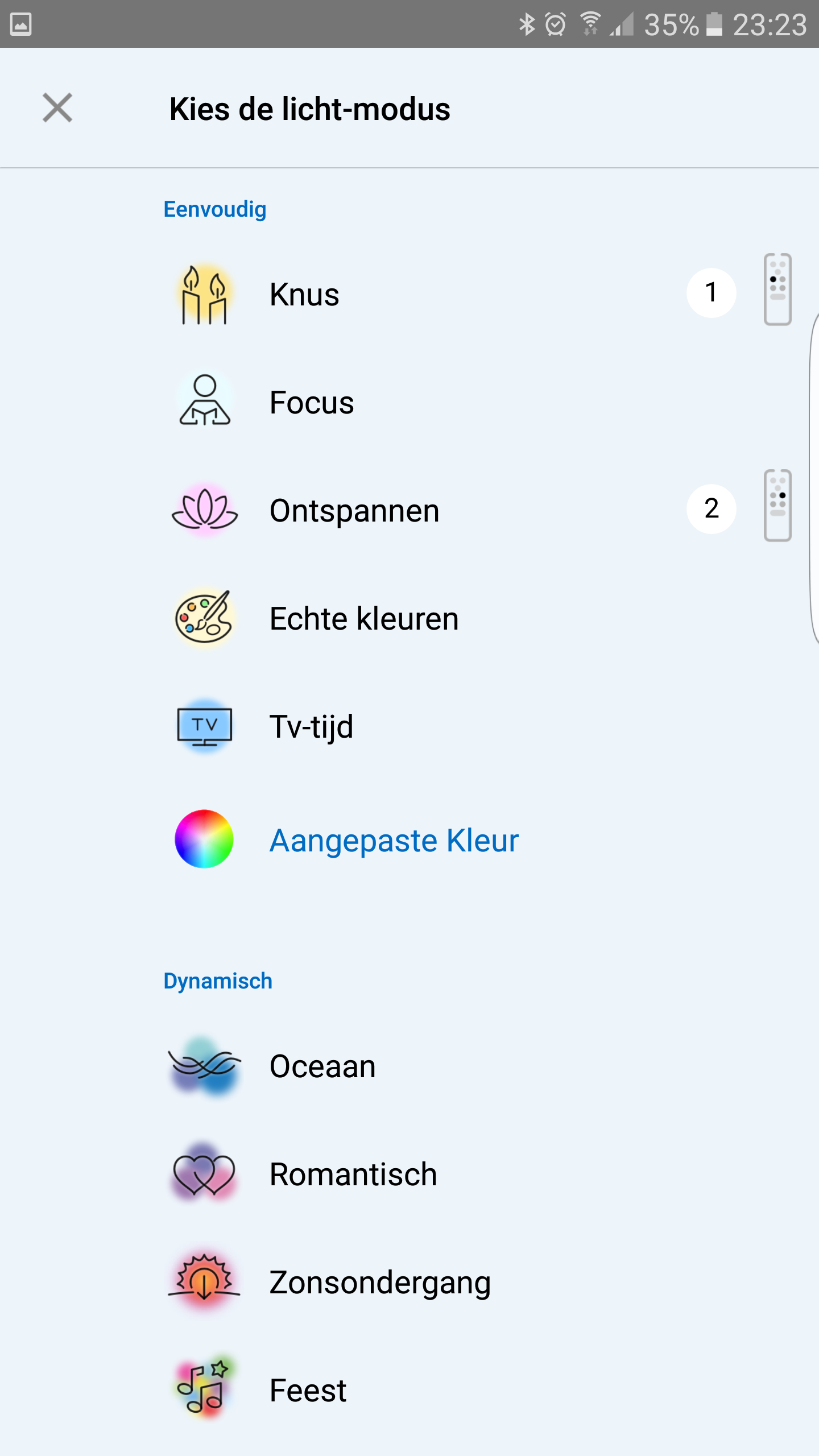Set the Romantisch light mode
This screenshot has height=1456, width=819.
pos(353,1174)
